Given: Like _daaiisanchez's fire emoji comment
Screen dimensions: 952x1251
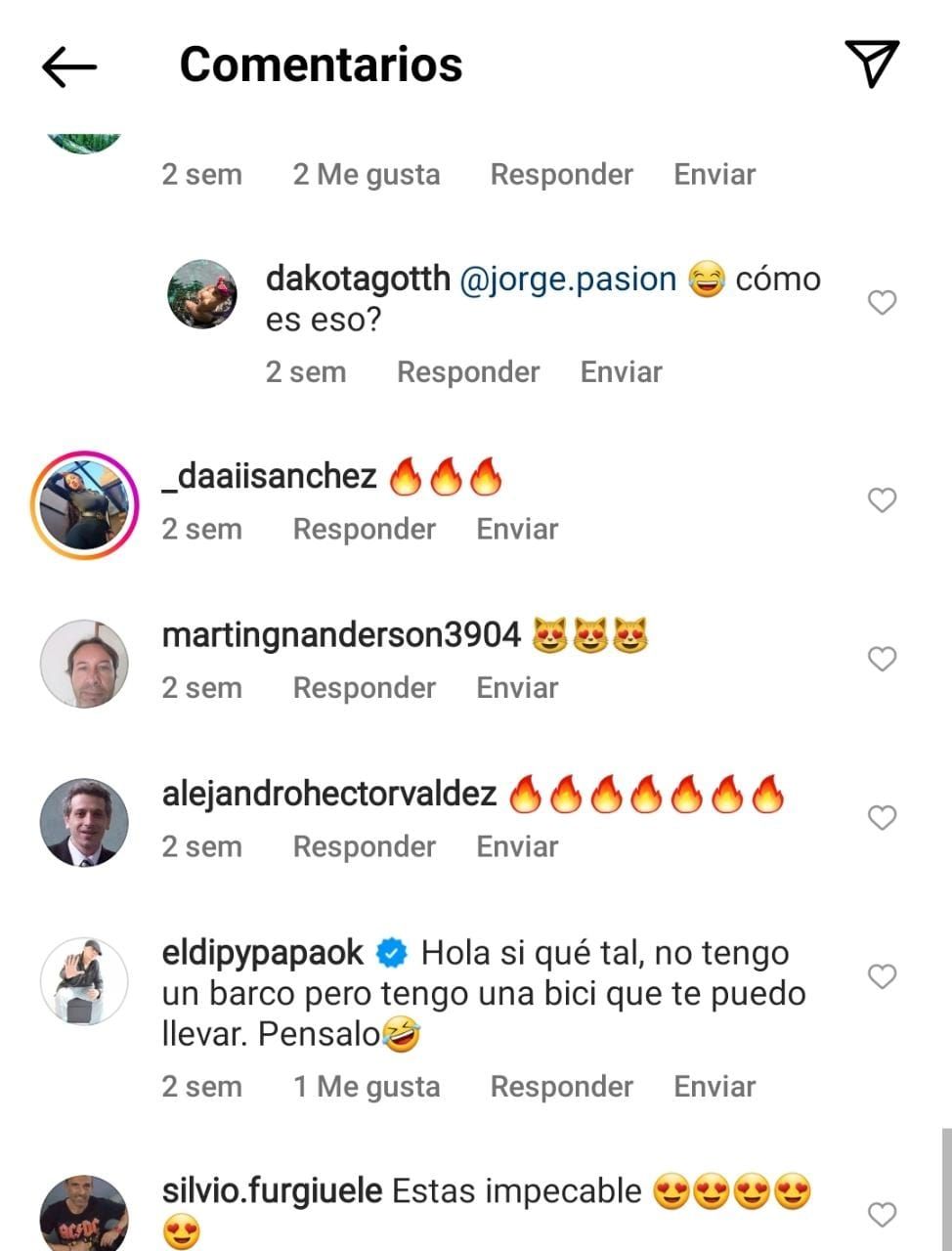Looking at the screenshot, I should tap(882, 500).
